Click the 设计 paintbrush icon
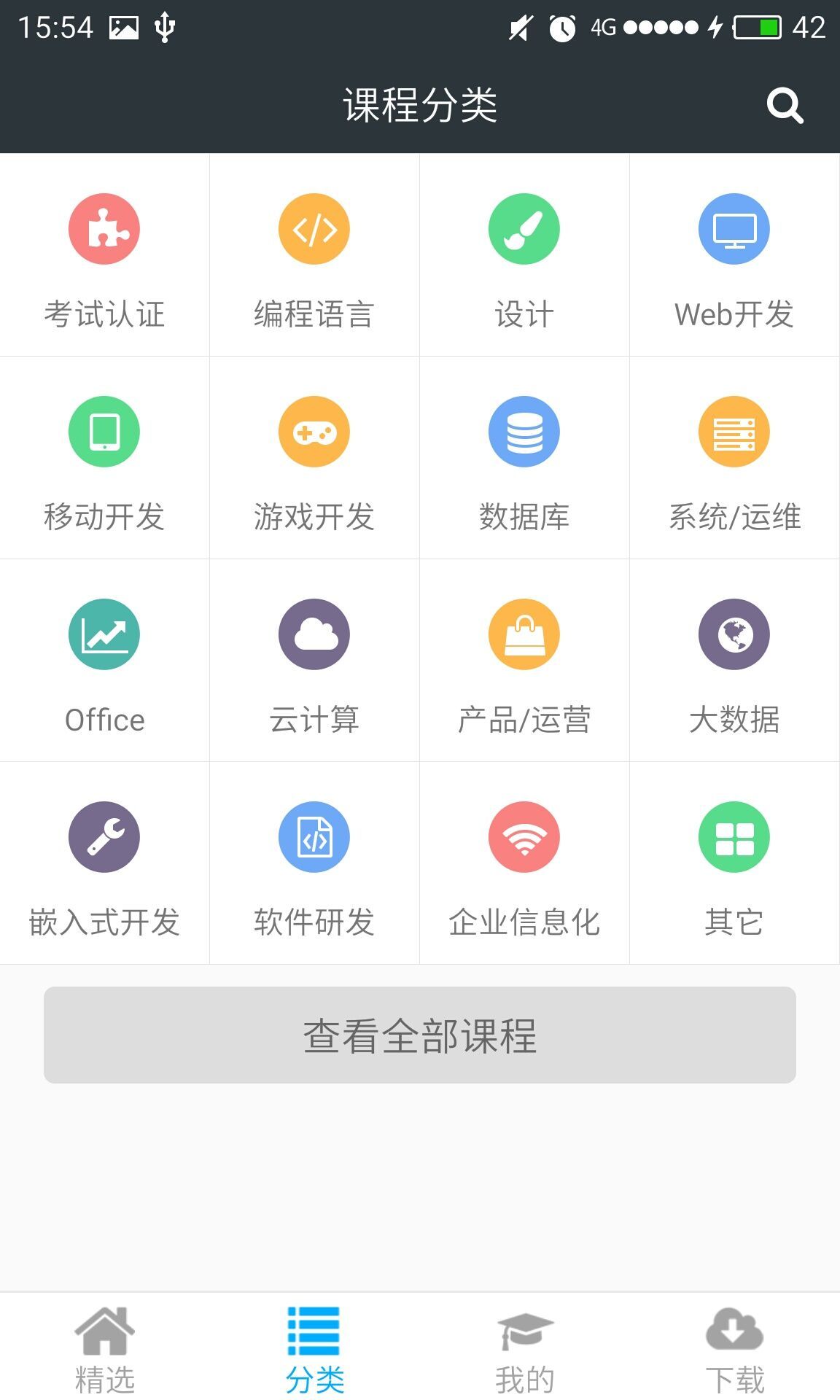Image resolution: width=840 pixels, height=1400 pixels. (x=524, y=228)
